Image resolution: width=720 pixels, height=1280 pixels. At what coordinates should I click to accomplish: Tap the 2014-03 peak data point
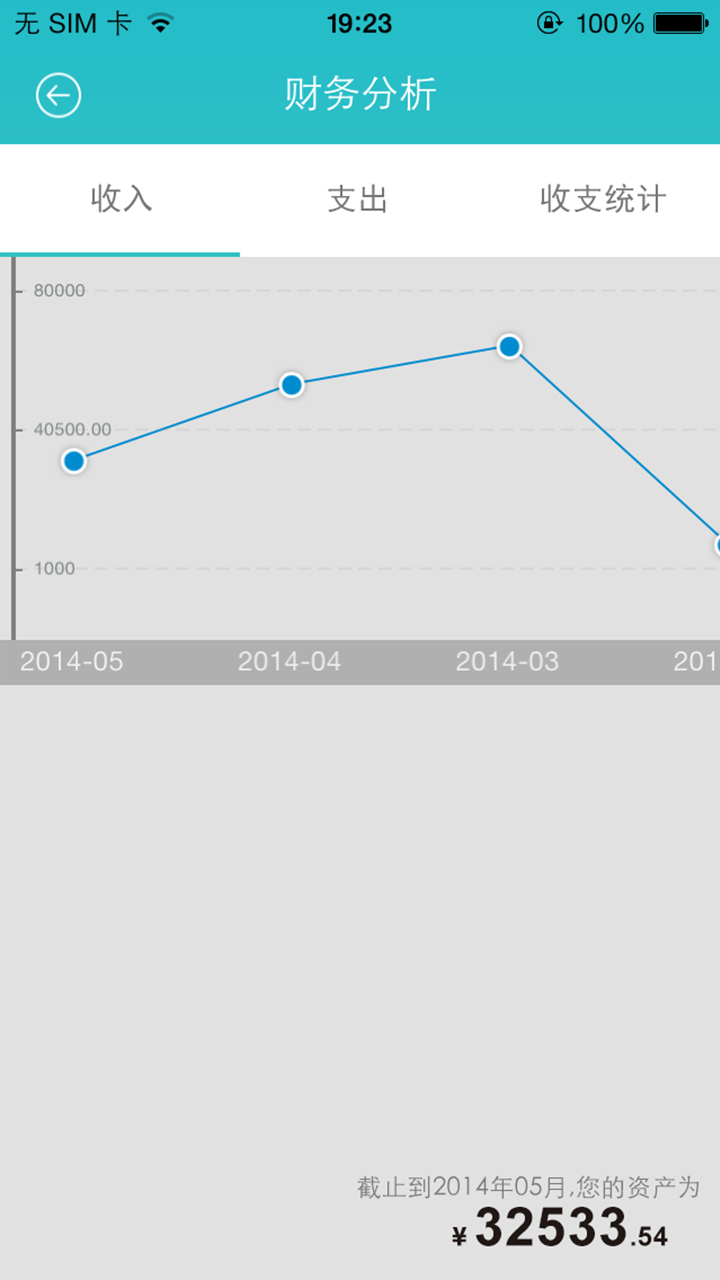click(509, 346)
